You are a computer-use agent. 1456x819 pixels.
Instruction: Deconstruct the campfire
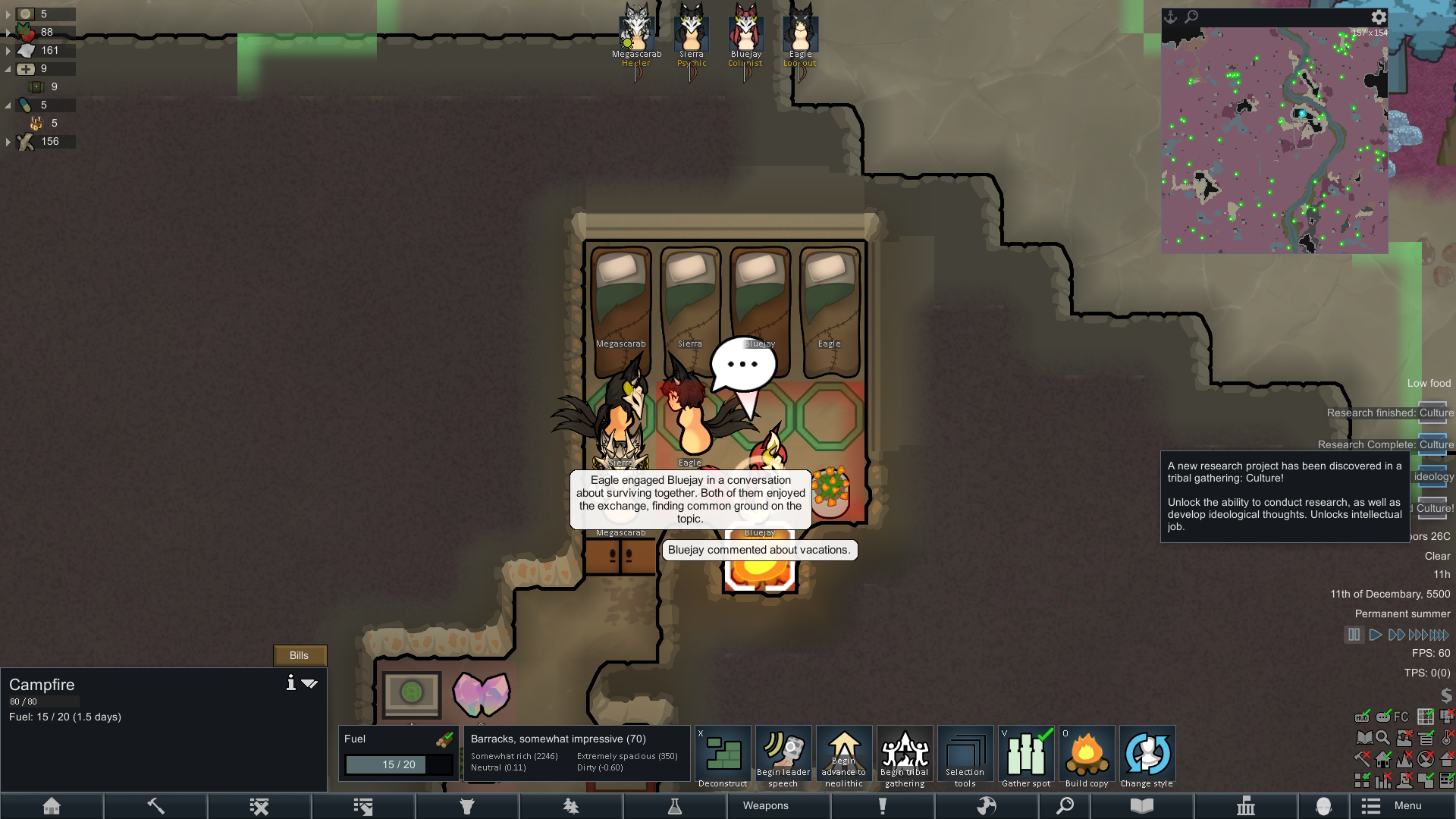(722, 757)
